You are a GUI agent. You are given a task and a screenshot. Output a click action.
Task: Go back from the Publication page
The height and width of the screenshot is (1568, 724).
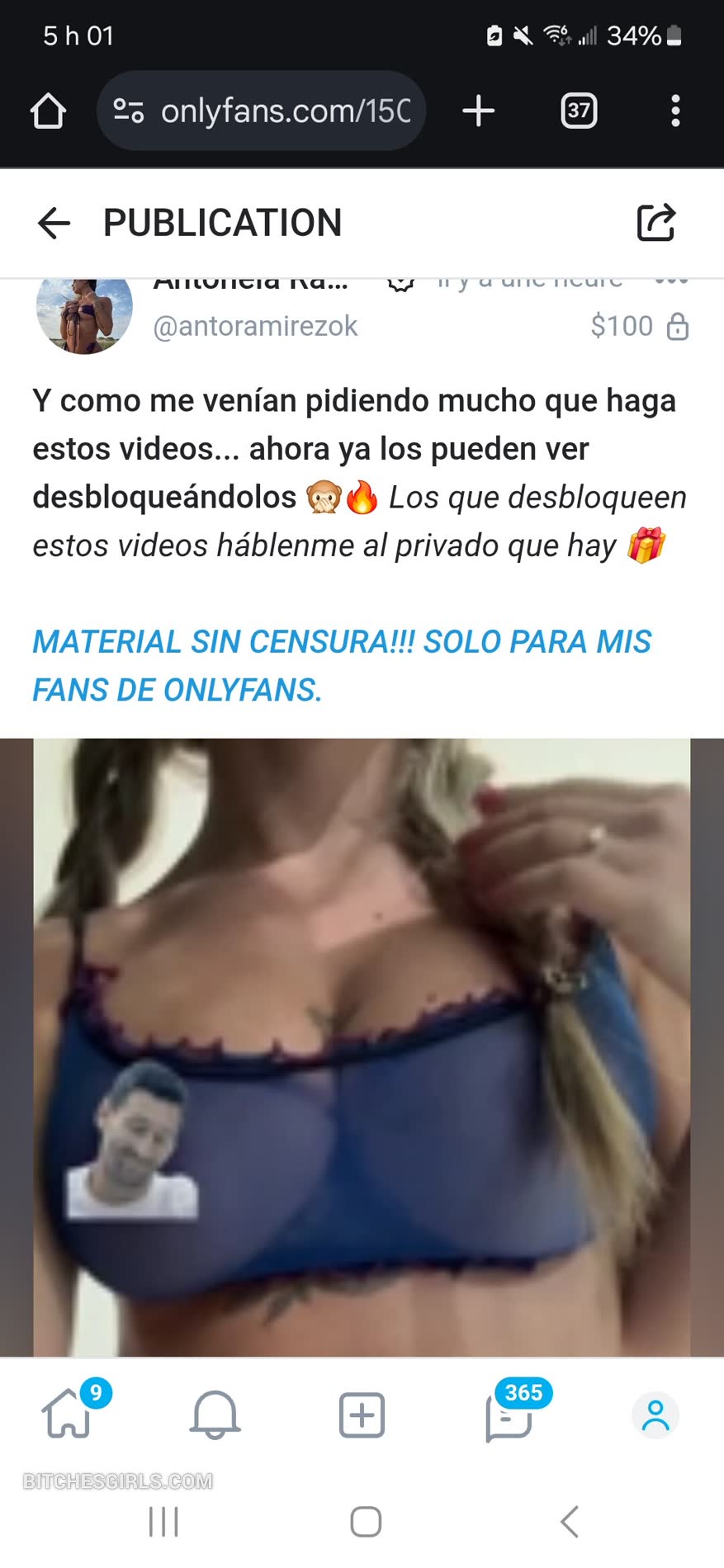pyautogui.click(x=54, y=223)
